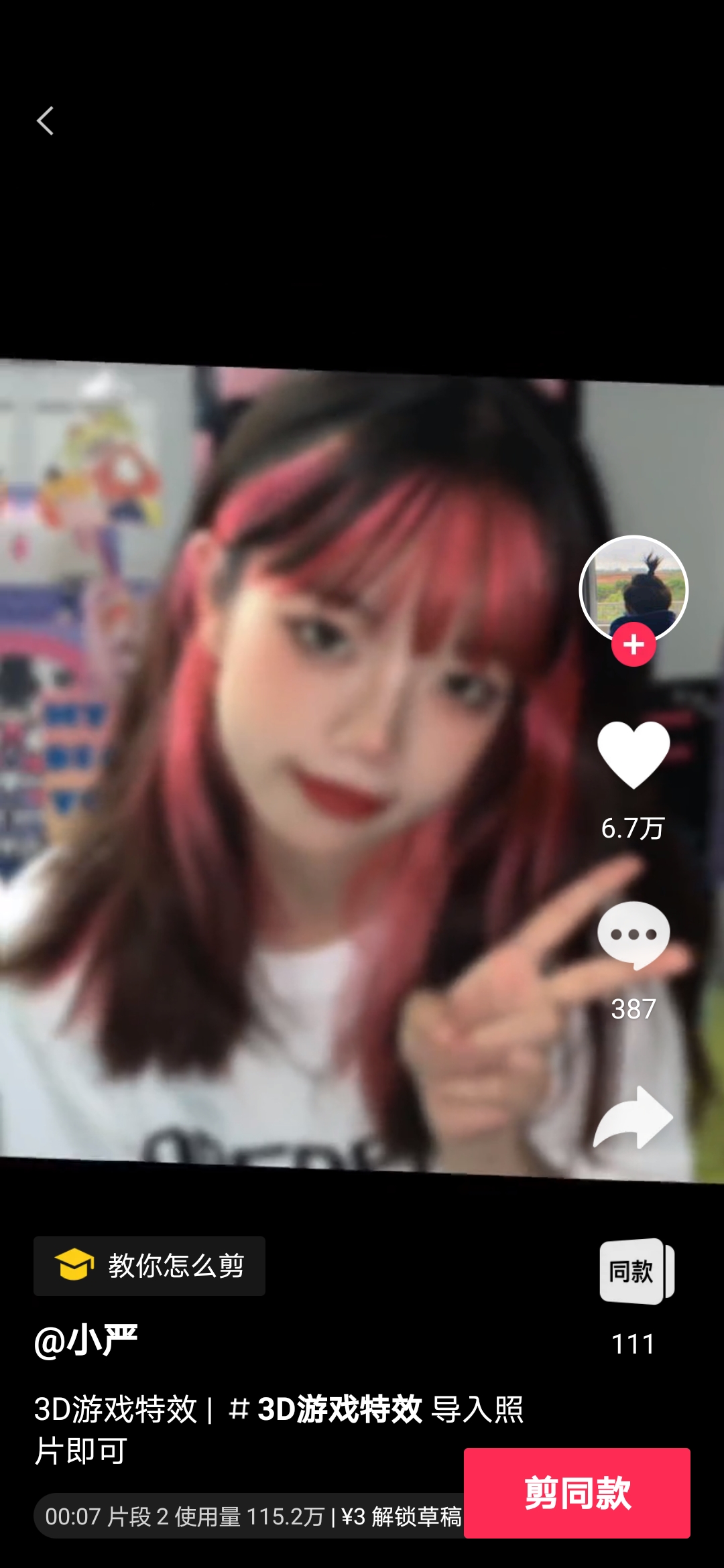This screenshot has height=1568, width=724.
Task: Open the creator's profile avatar
Action: tap(633, 586)
